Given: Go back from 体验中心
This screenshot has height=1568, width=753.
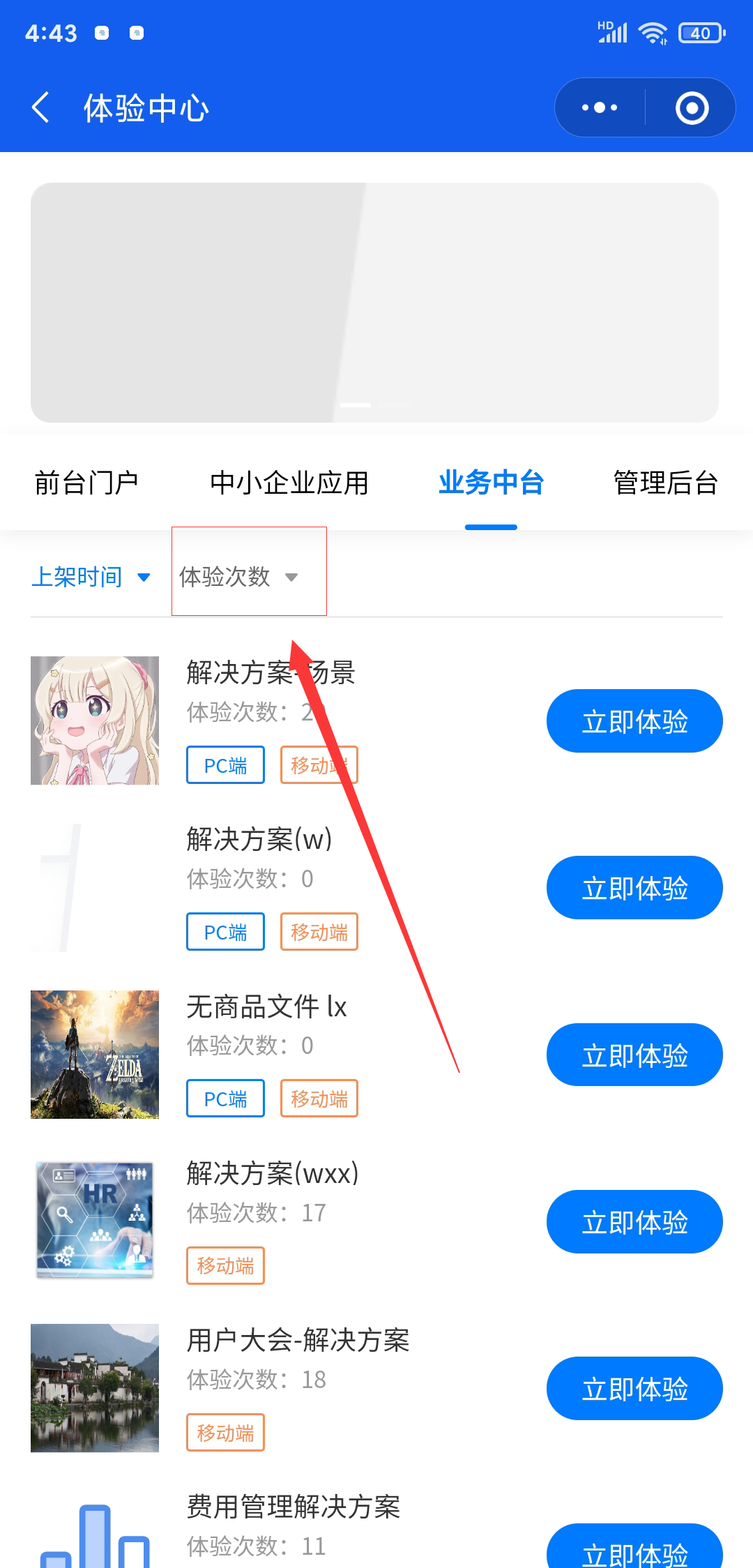Looking at the screenshot, I should [42, 108].
